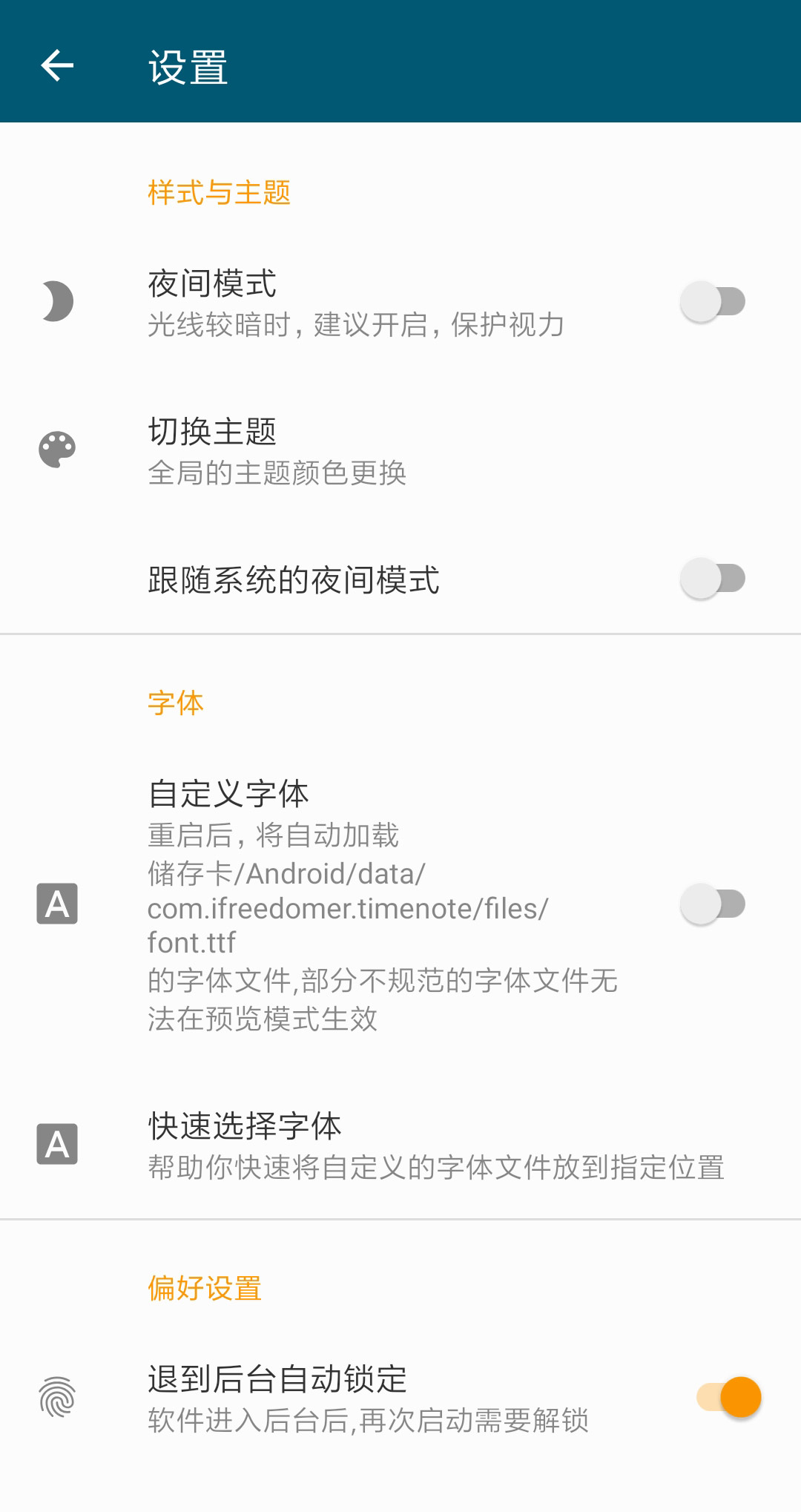Click the 设置 title in the top bar
Viewport: 801px width, 1512px height.
[x=188, y=67]
